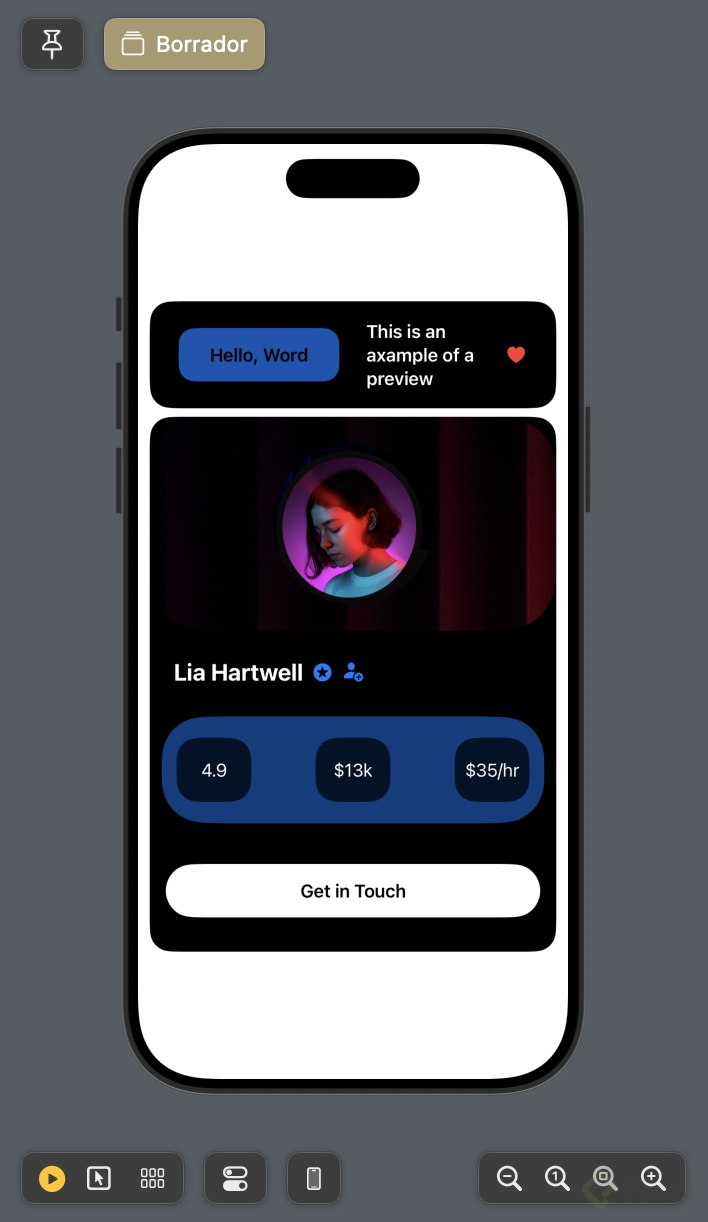Select the Borrador preview tab

pos(184,44)
